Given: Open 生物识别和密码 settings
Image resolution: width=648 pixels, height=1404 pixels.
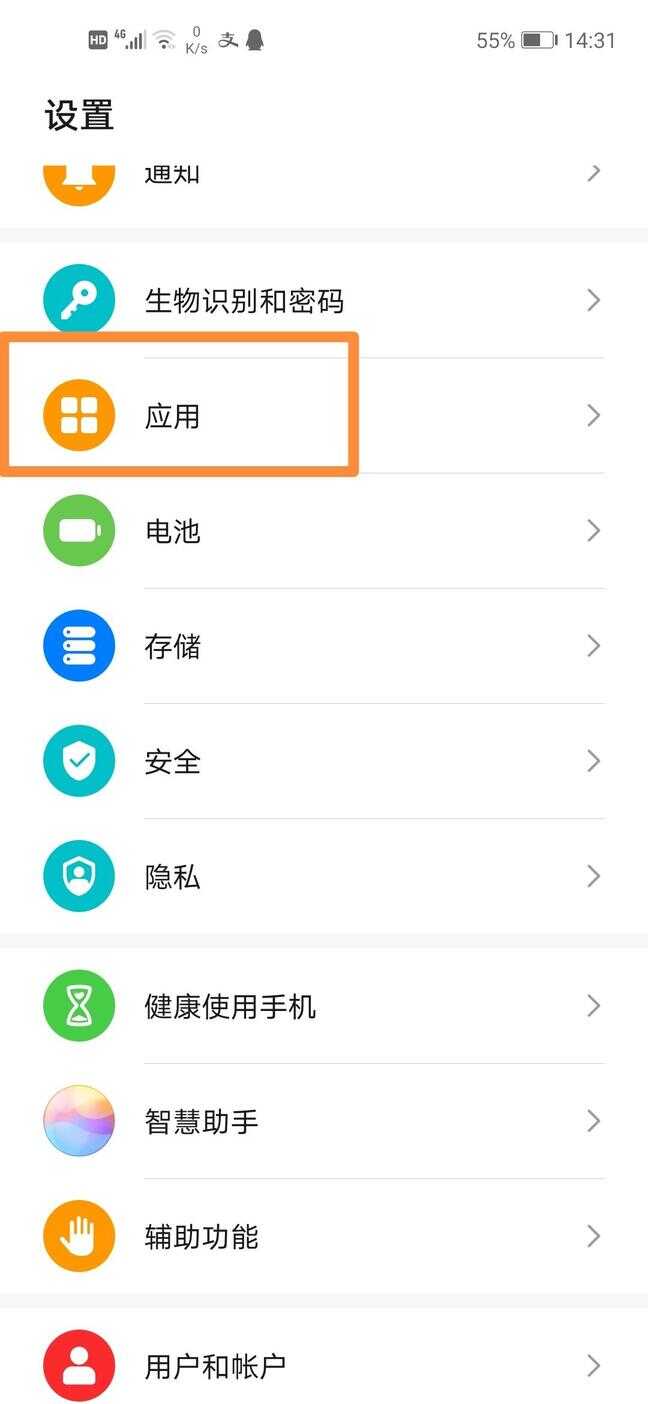Looking at the screenshot, I should coord(324,300).
